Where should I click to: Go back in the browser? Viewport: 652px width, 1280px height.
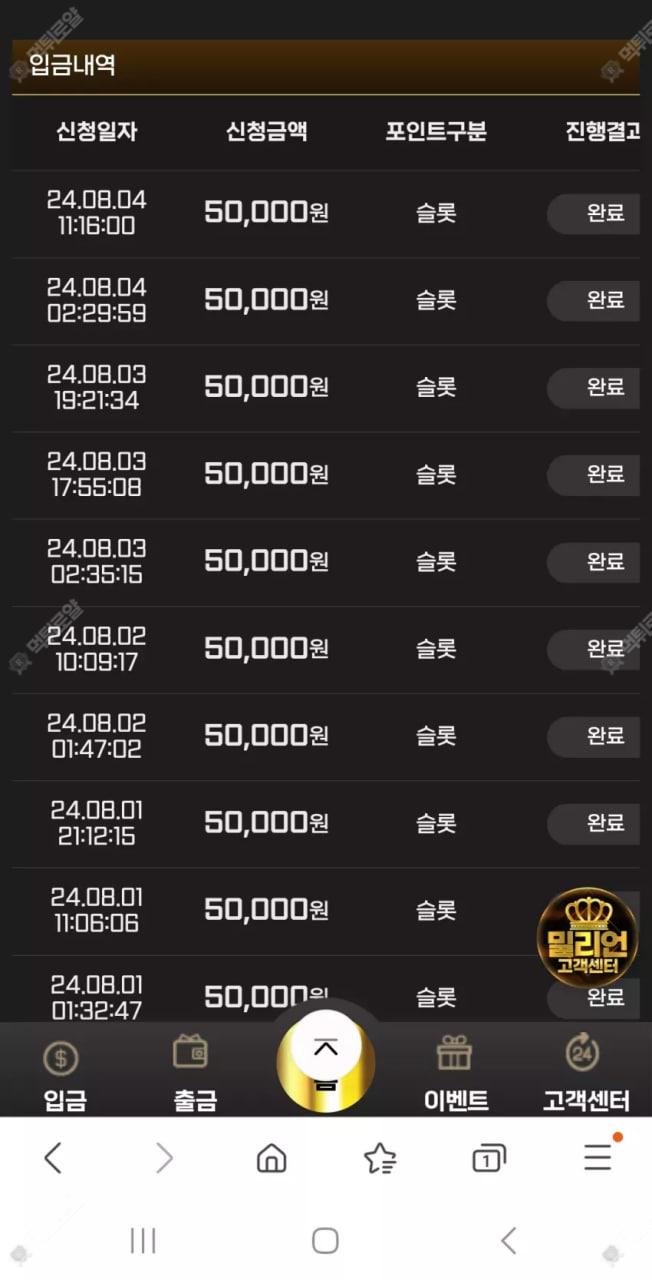coord(54,1158)
